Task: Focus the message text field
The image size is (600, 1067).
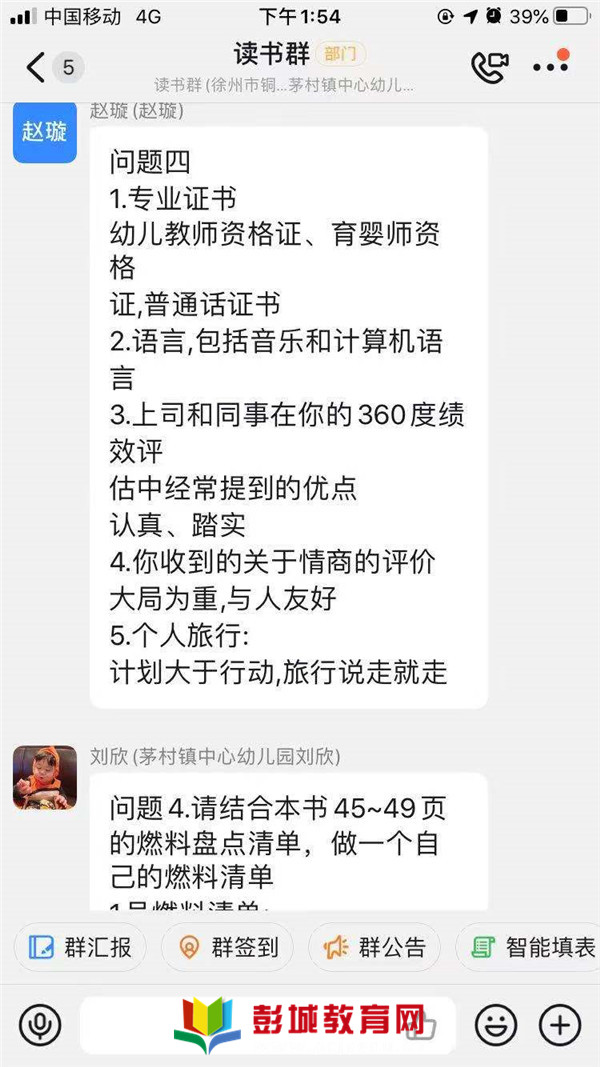Action: pyautogui.click(x=268, y=1025)
